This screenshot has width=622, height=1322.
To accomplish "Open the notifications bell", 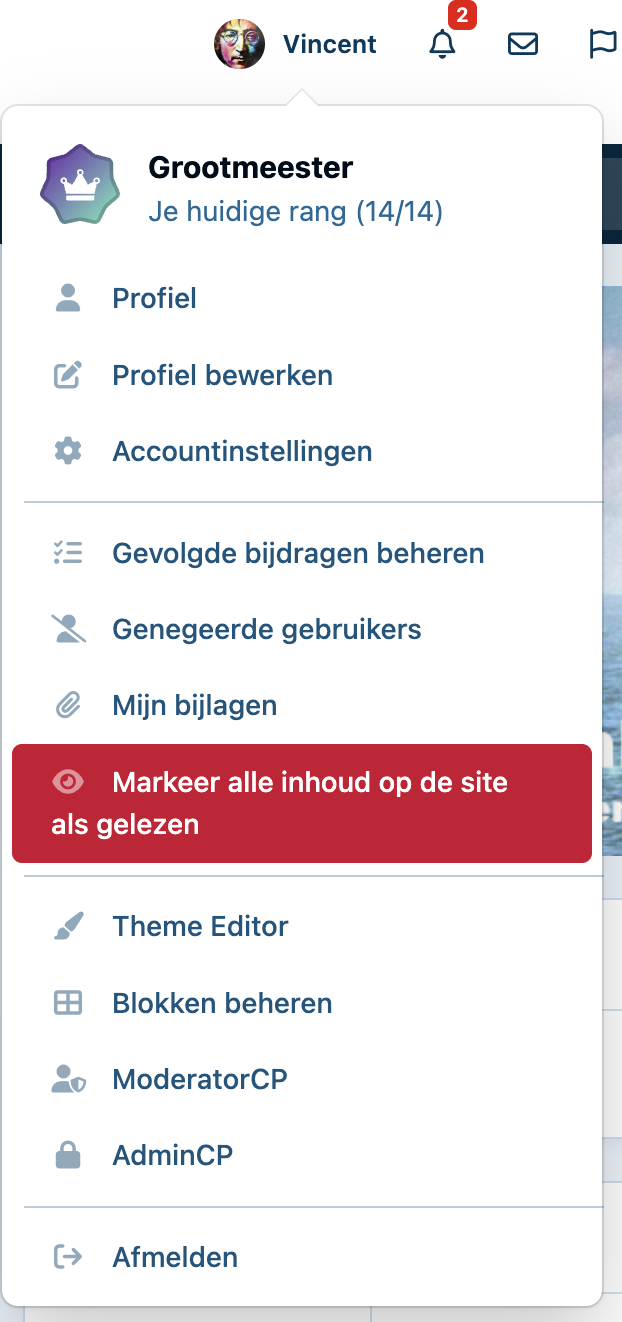I will pos(442,45).
